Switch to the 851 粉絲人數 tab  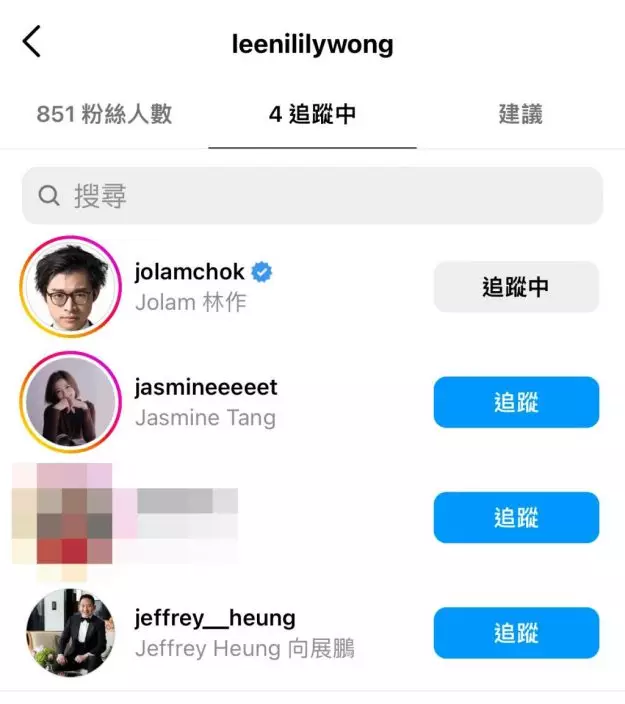104,114
